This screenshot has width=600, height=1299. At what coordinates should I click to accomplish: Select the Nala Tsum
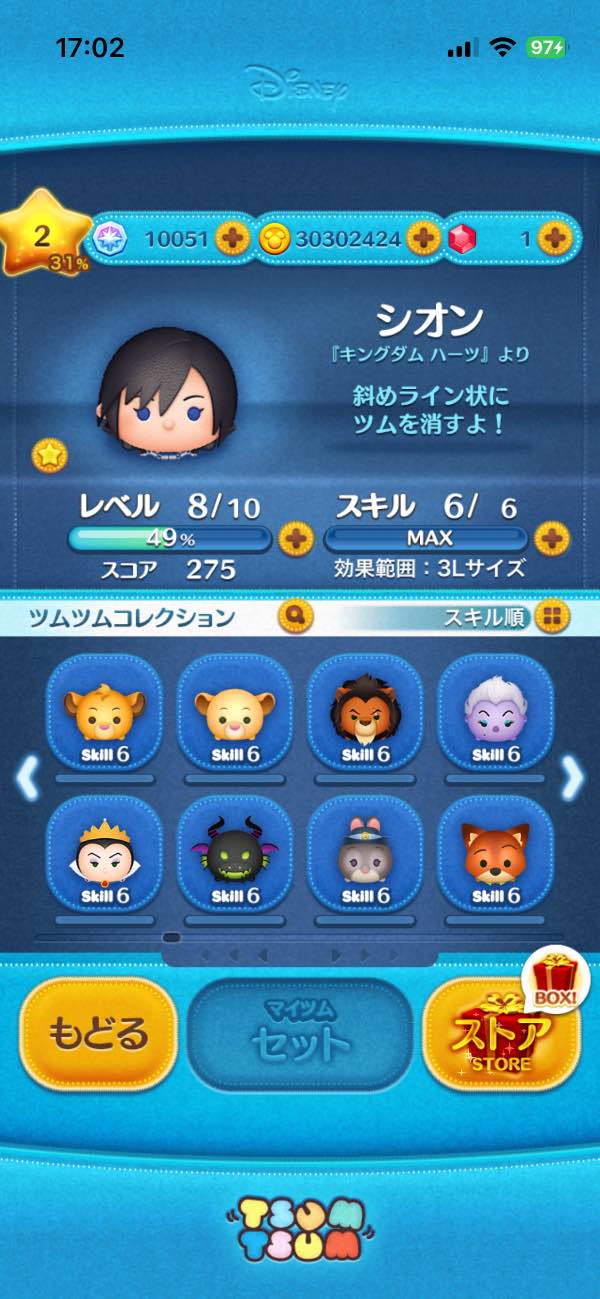[x=234, y=712]
